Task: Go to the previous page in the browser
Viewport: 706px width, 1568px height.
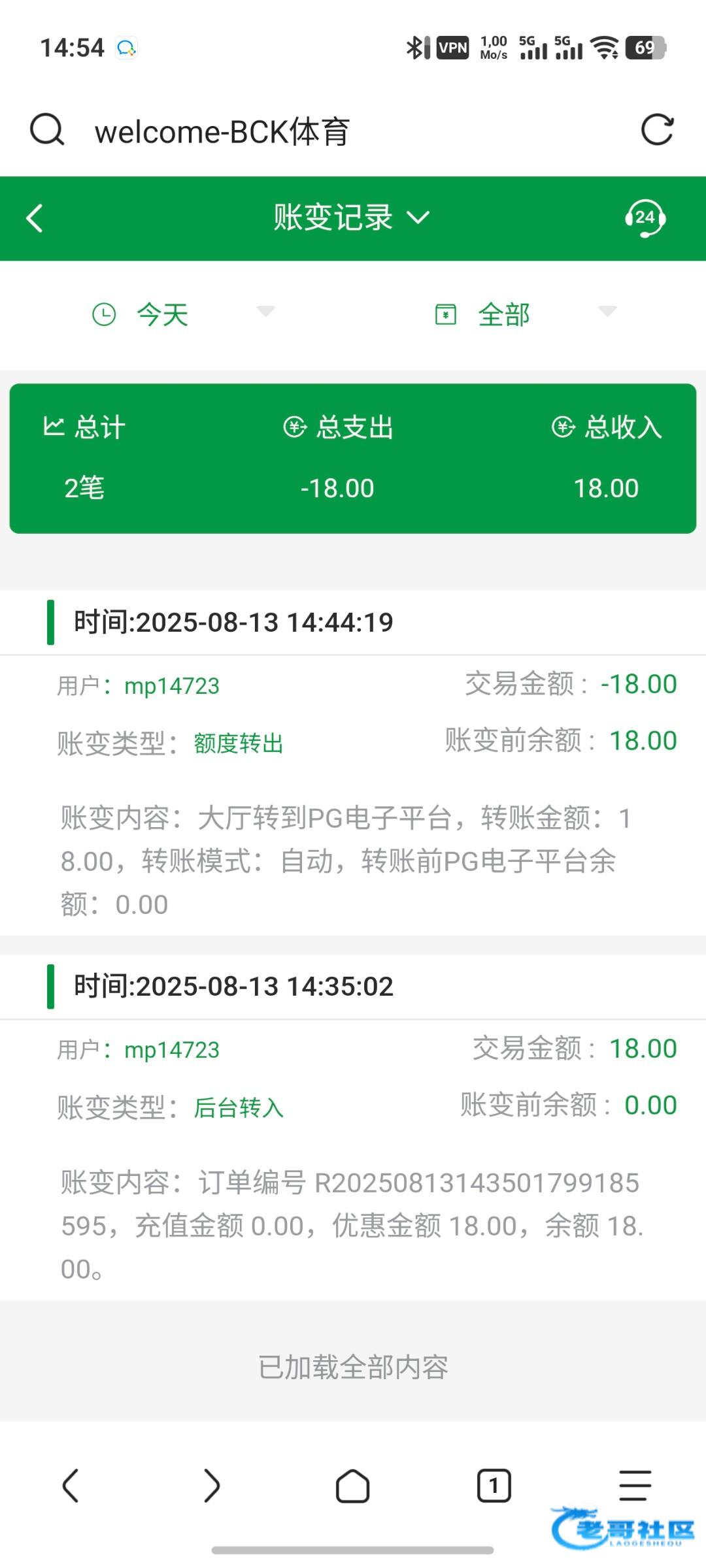Action: pos(71,1486)
